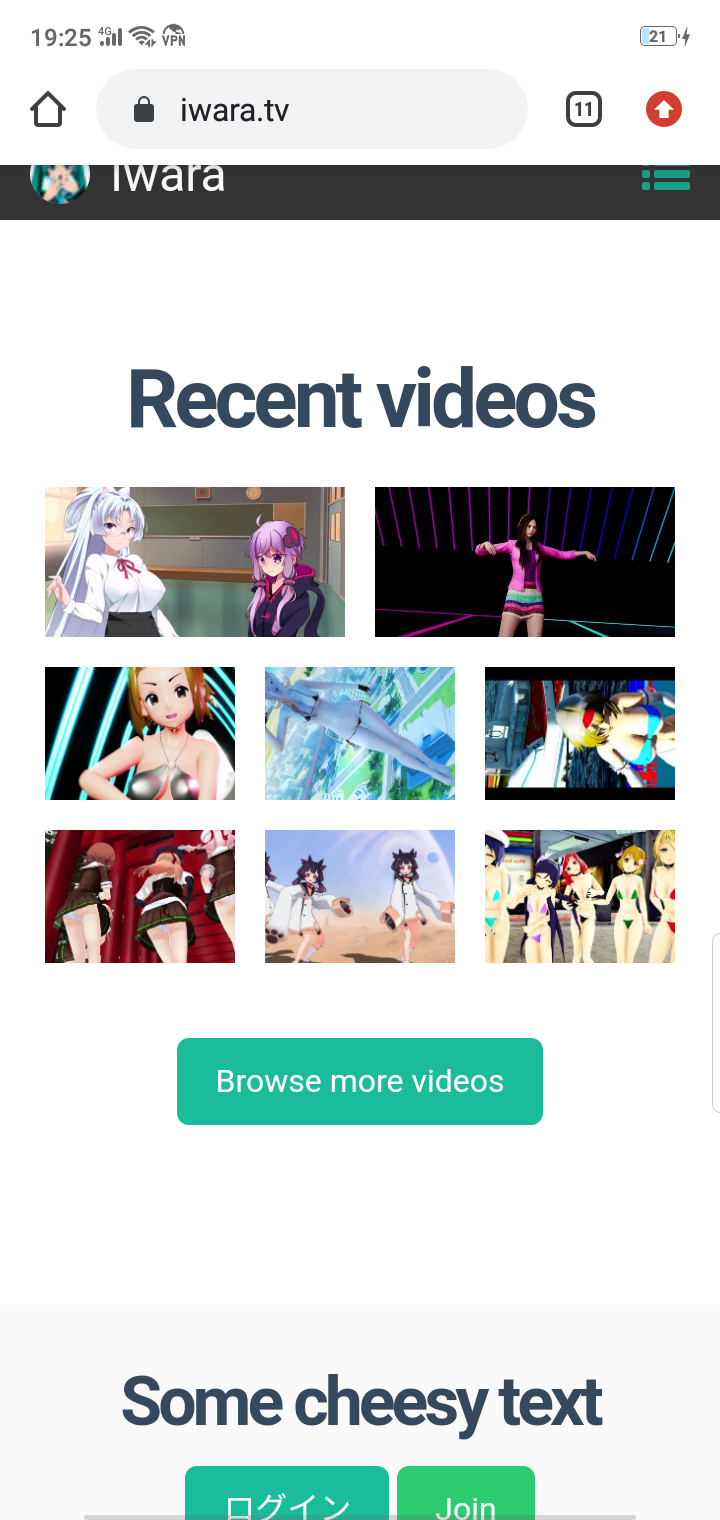
Task: Open the desert video with two characters
Action: click(x=360, y=896)
